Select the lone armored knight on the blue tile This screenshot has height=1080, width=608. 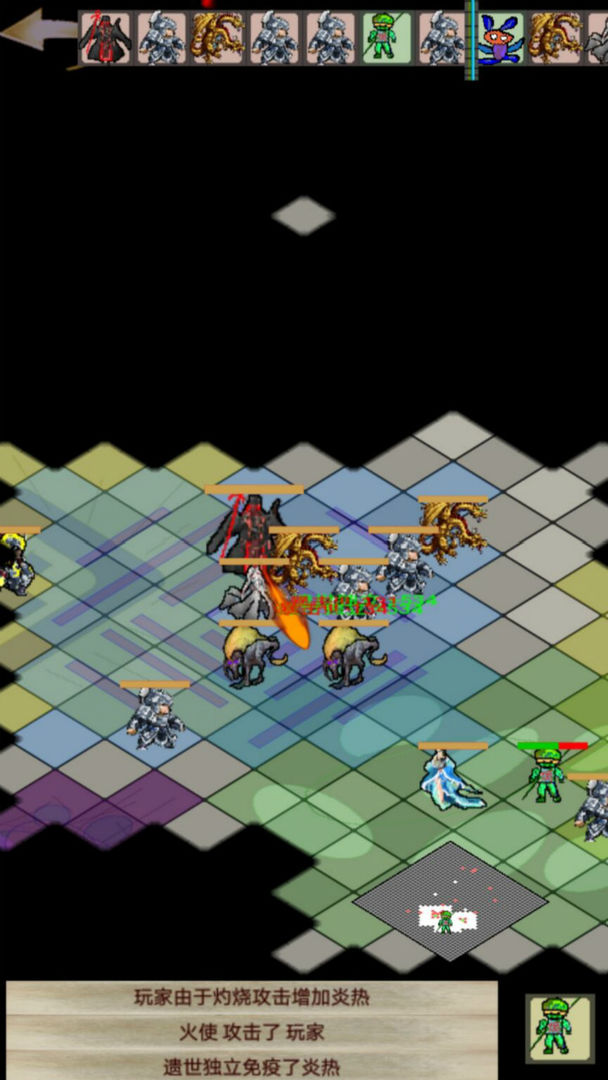tap(155, 718)
